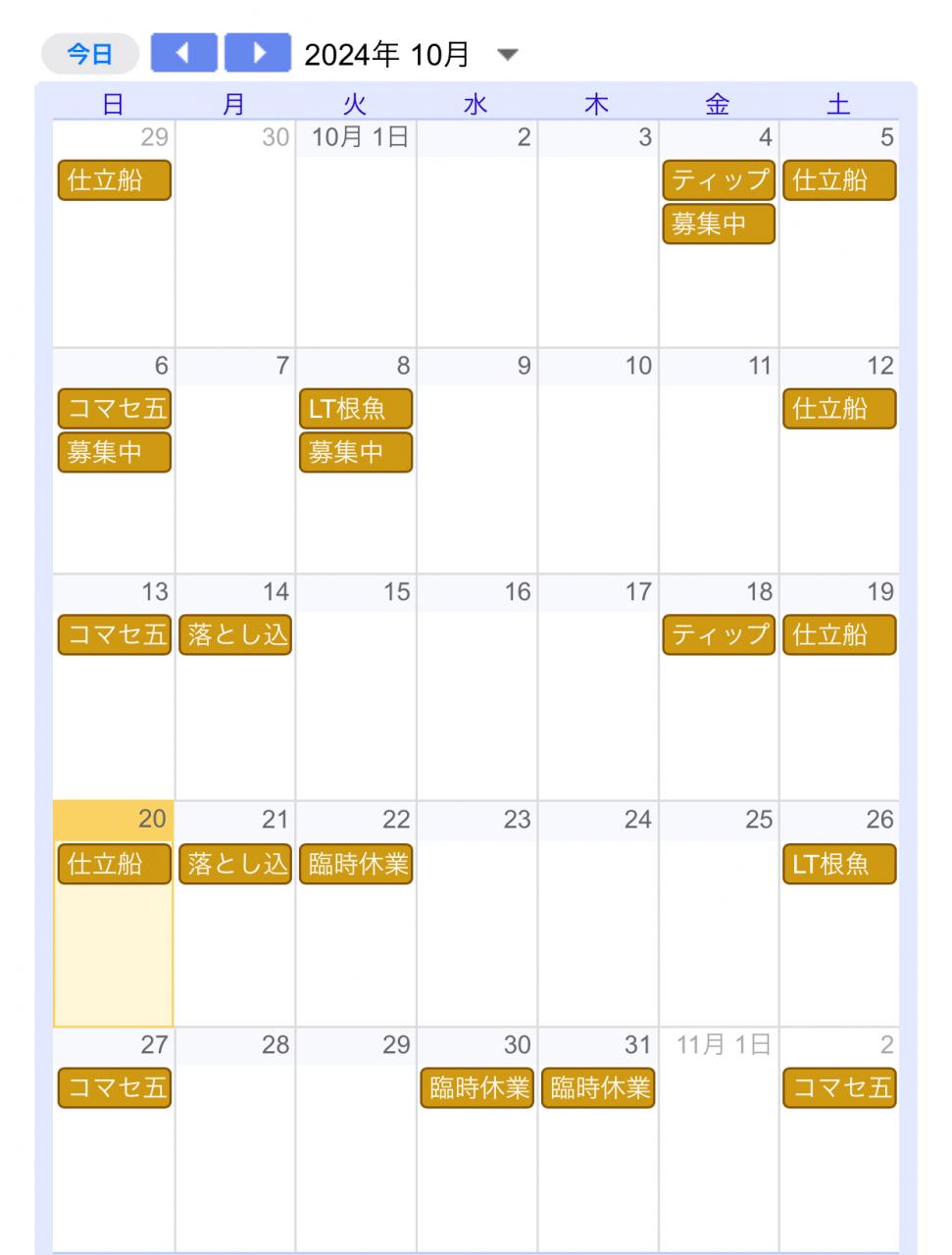Open the 仕立船 event on October 12
The image size is (952, 1255).
(x=839, y=409)
